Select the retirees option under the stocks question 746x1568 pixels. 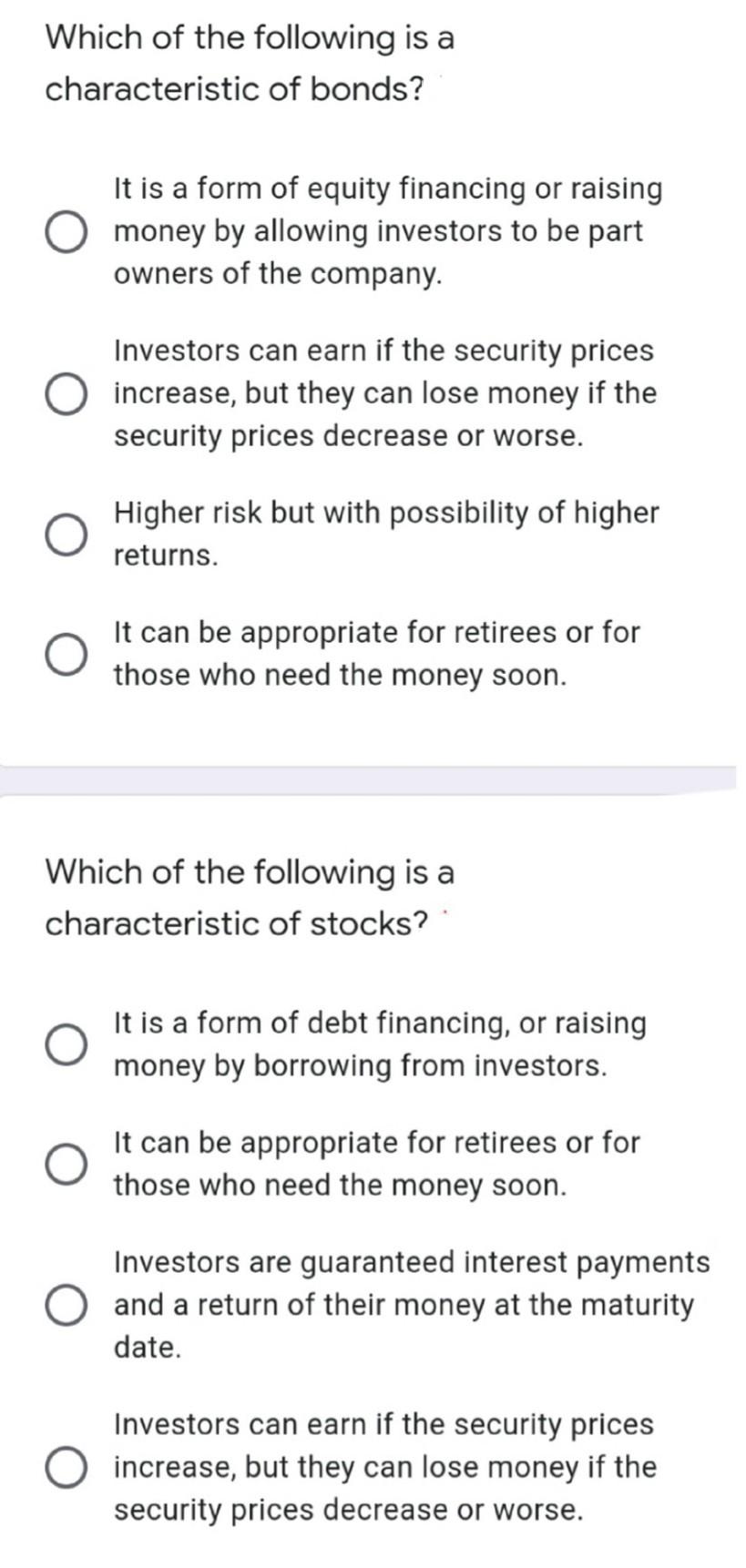point(66,1164)
